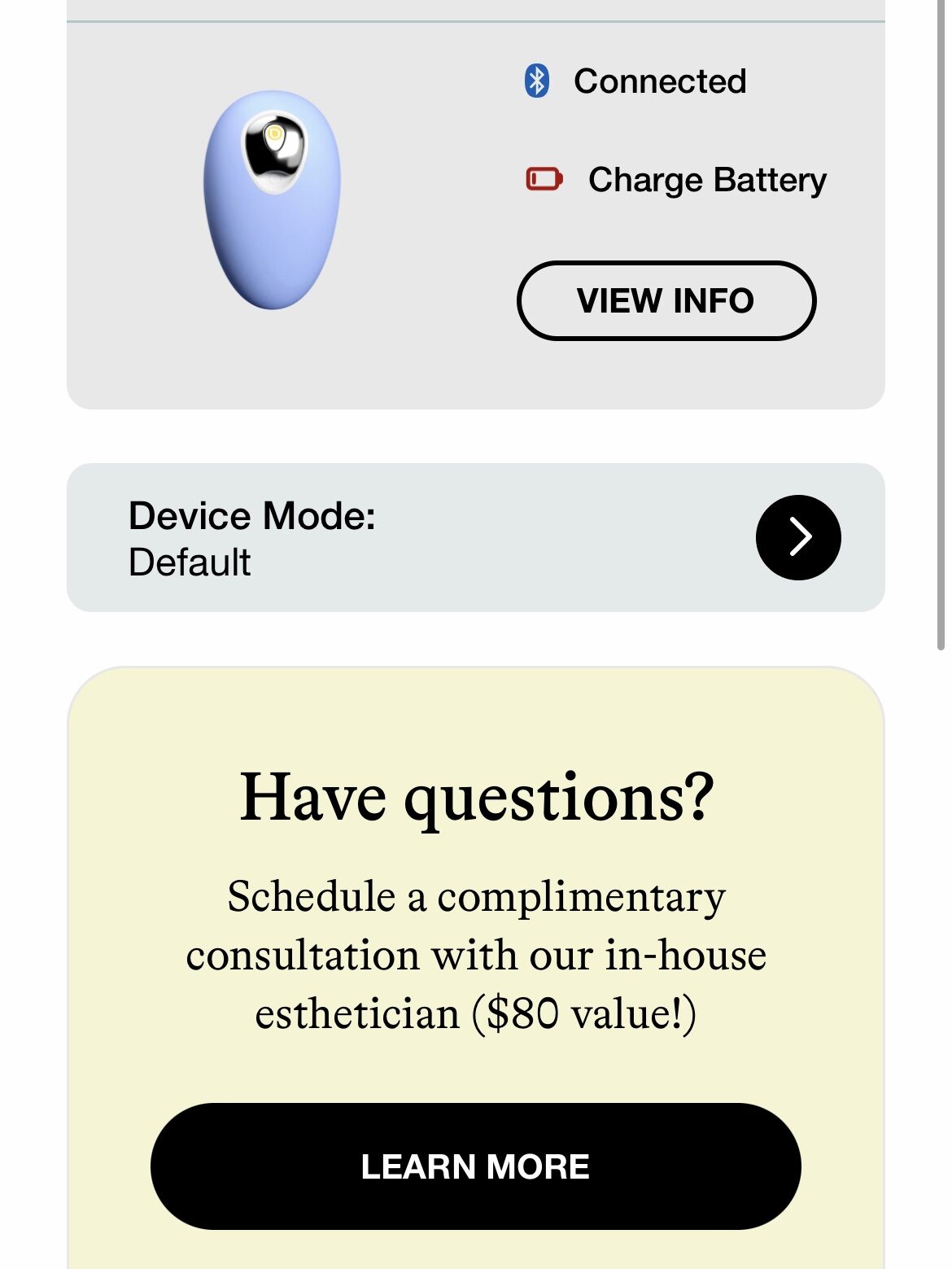
Task: Open Device Mode settings arrow
Action: [797, 537]
